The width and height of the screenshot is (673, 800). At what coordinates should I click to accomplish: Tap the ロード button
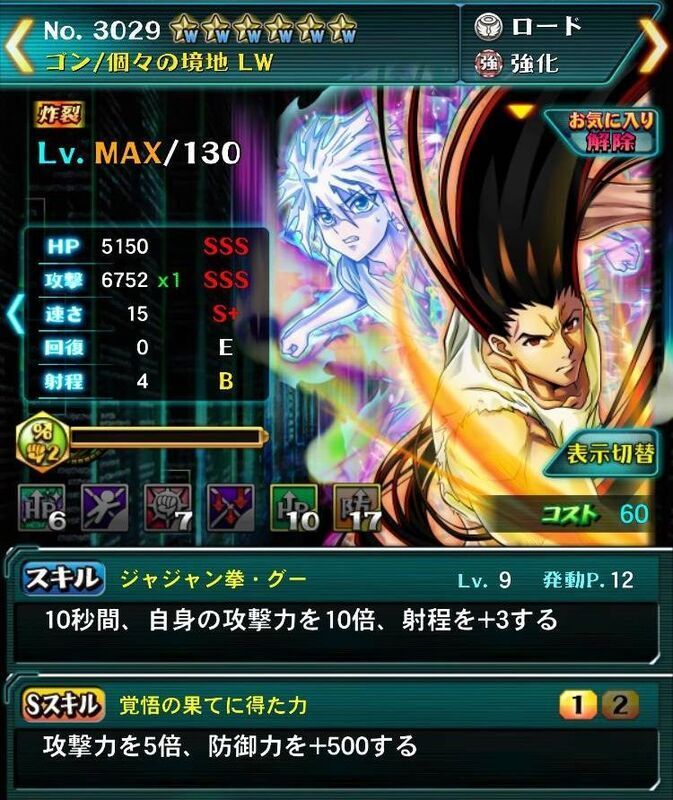(x=532, y=27)
